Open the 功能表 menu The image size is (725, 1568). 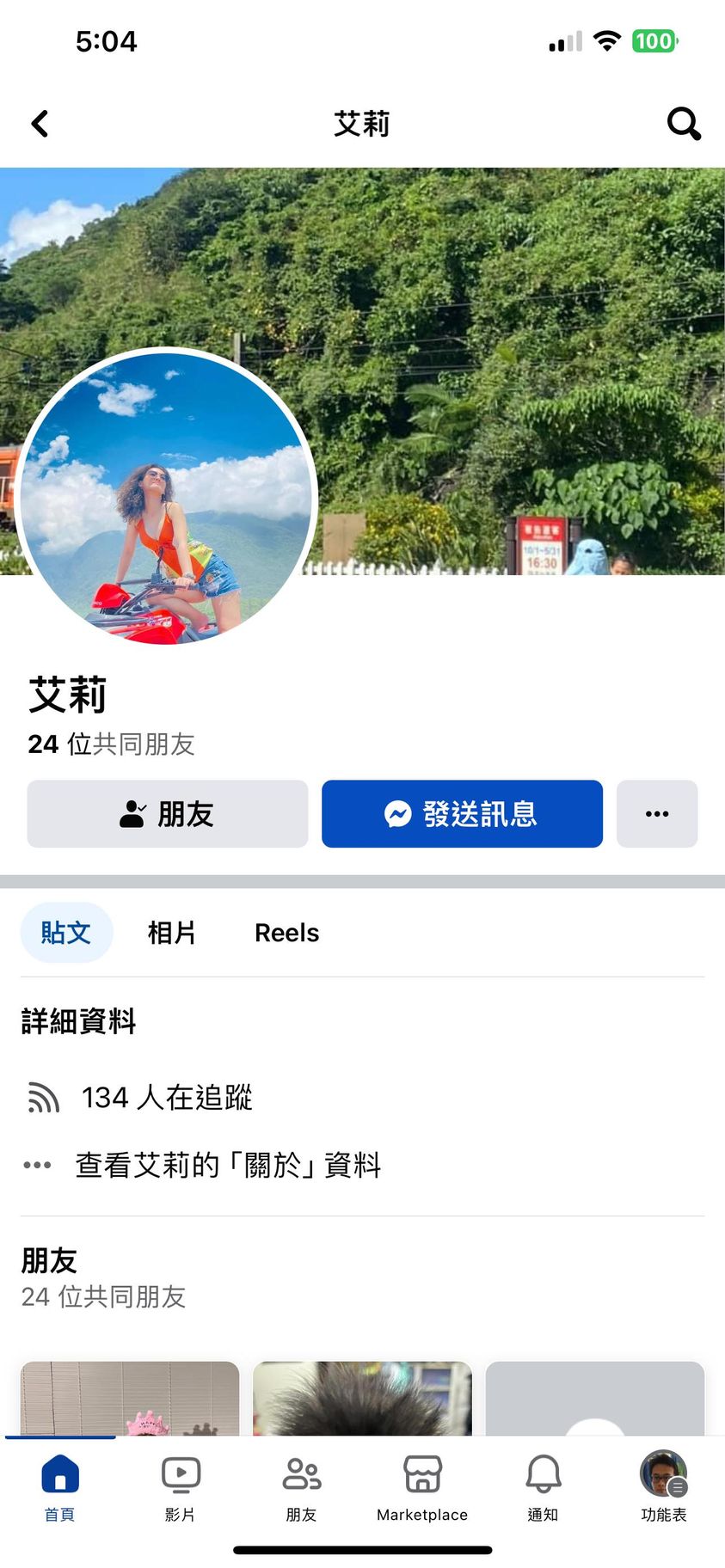663,1489
